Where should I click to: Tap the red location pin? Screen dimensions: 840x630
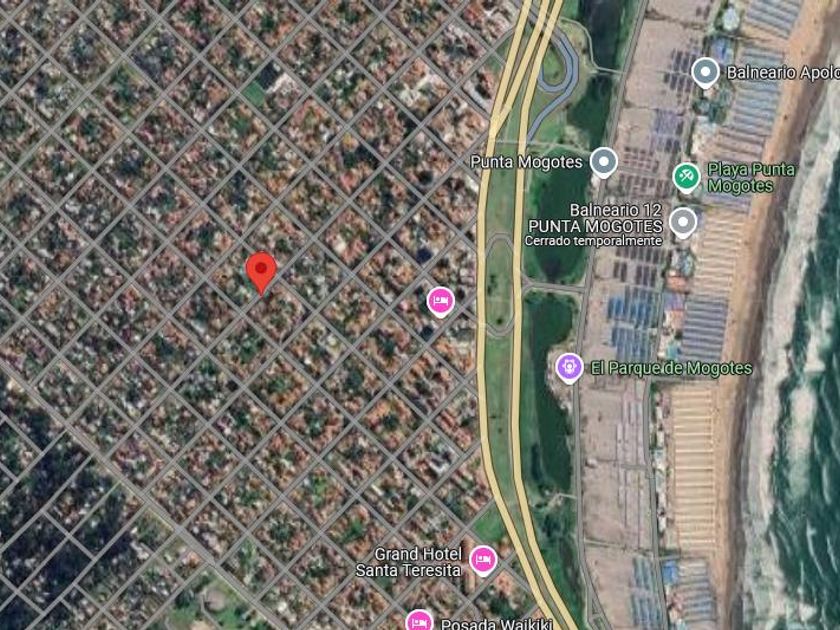pos(261,270)
